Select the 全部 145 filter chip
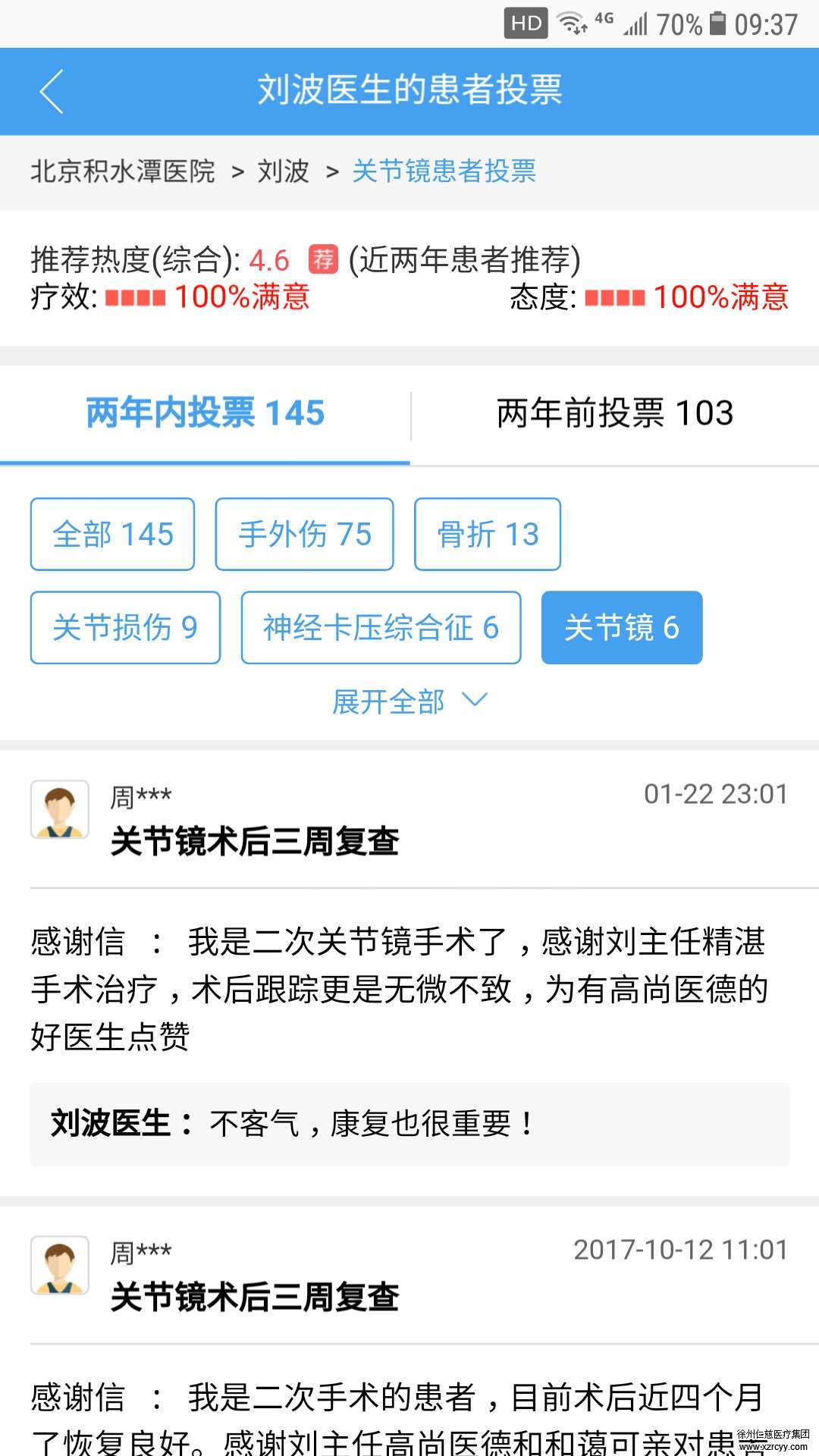Viewport: 819px width, 1456px height. pos(112,534)
